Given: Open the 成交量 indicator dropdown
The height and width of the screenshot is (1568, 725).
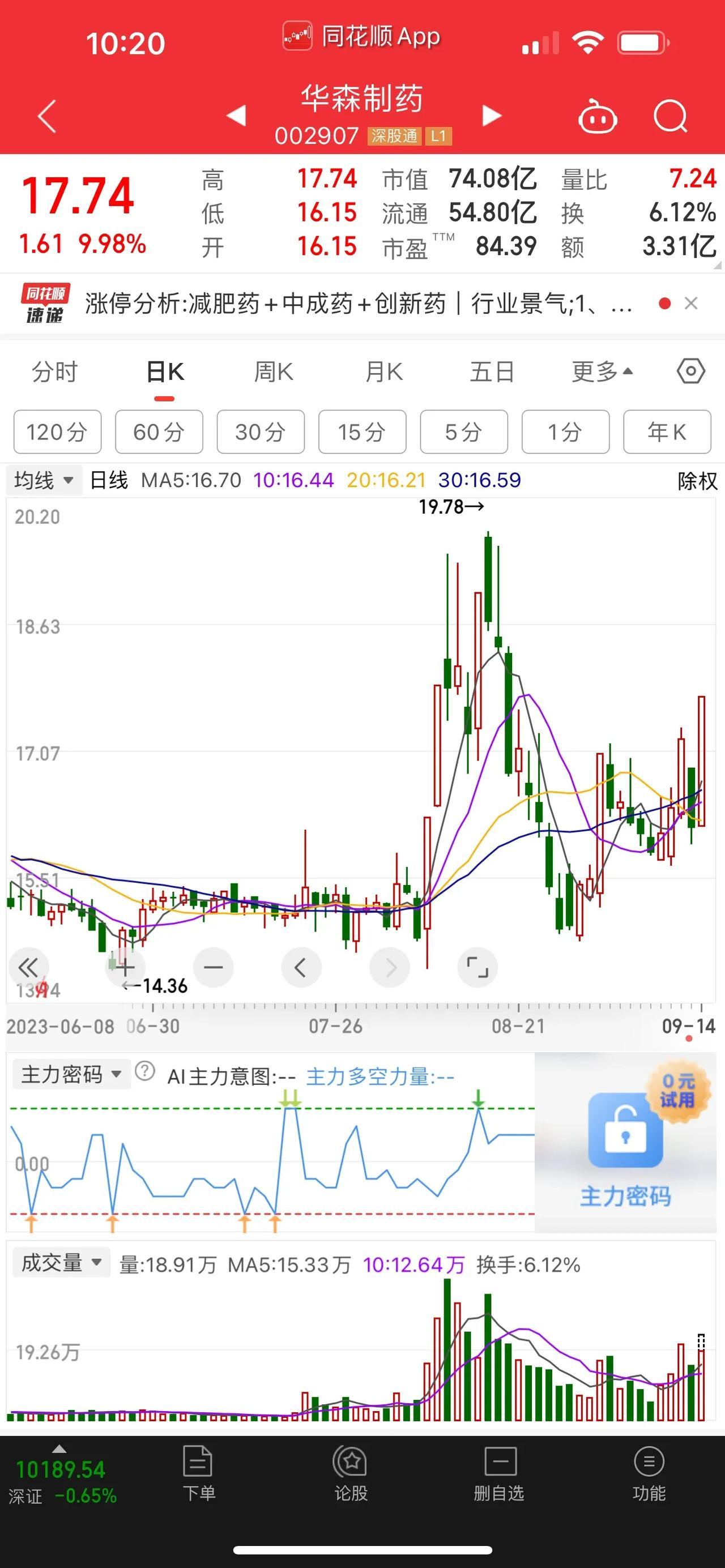Looking at the screenshot, I should click(61, 1263).
